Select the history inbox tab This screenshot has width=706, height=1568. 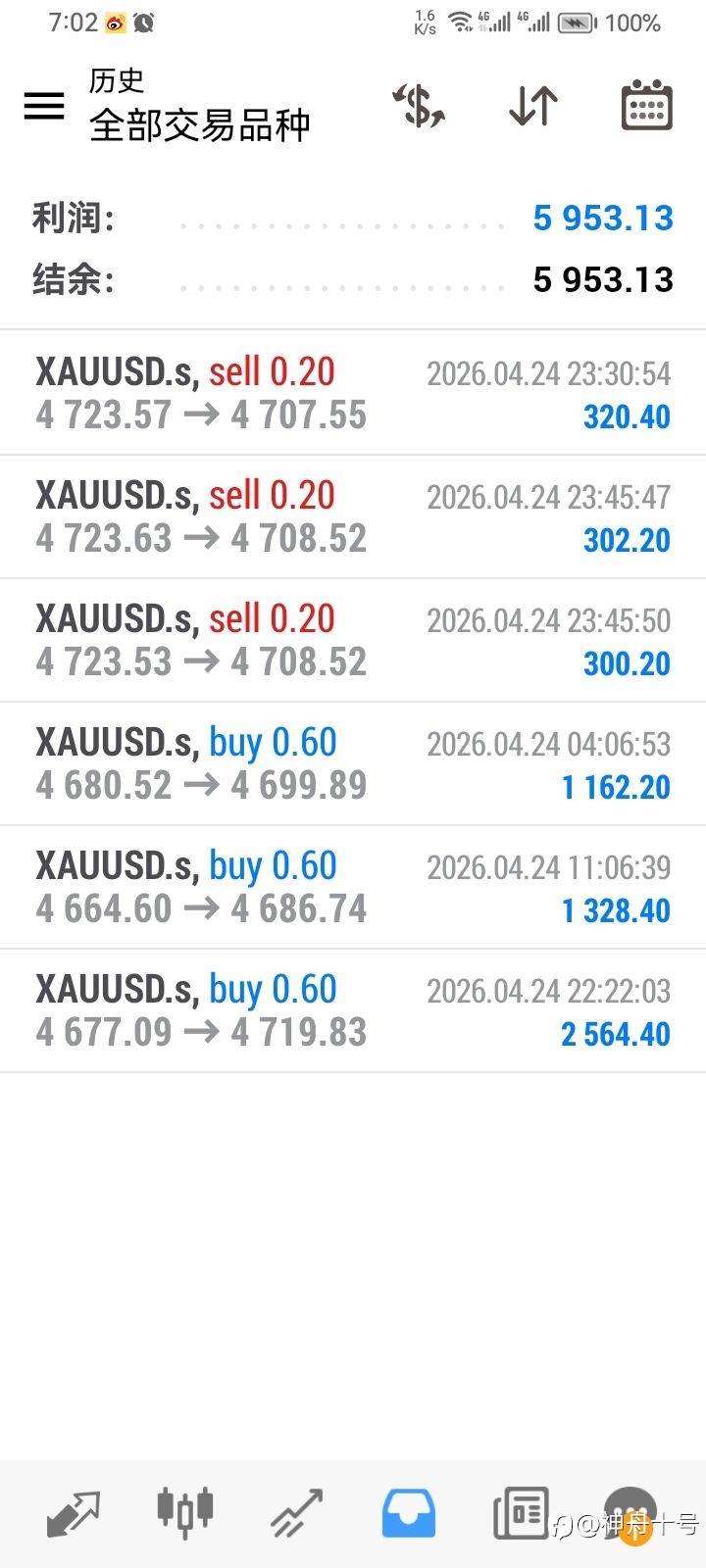point(409,1513)
